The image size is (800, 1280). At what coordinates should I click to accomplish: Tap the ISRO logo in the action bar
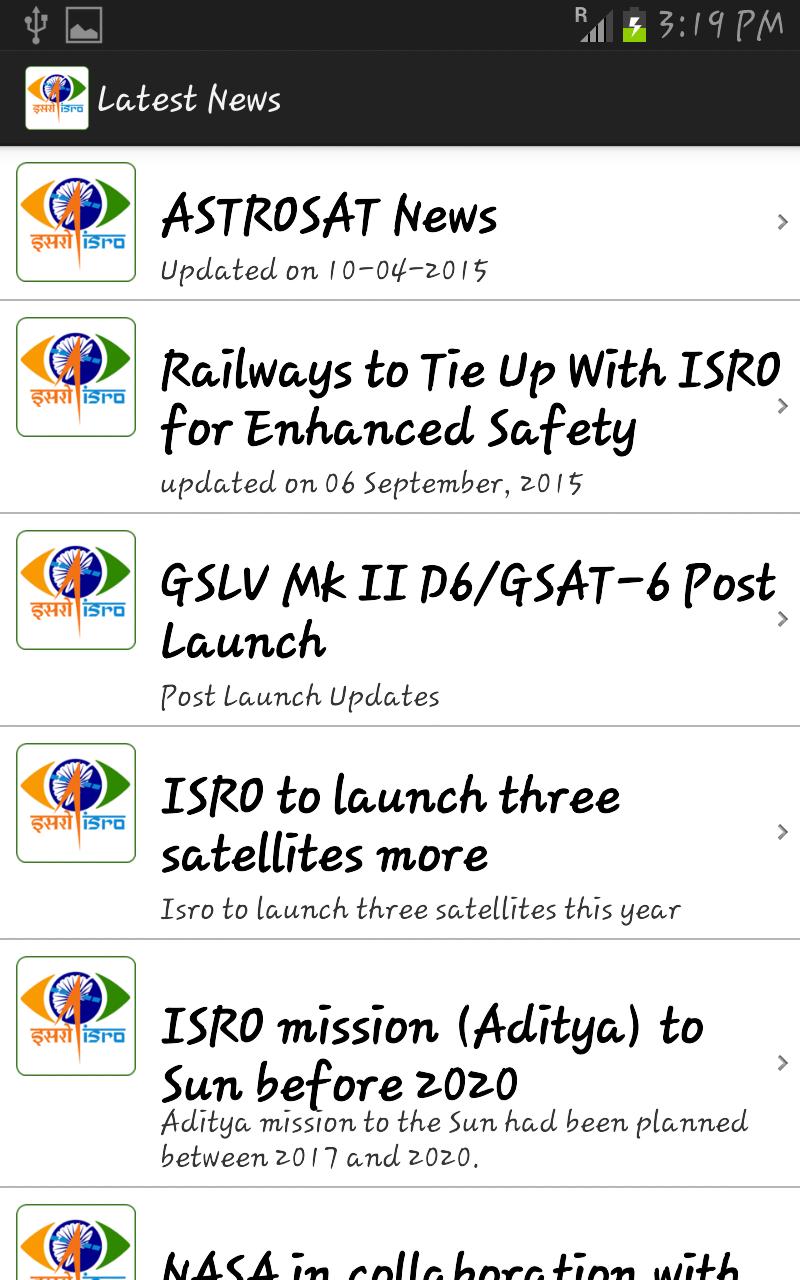click(57, 97)
